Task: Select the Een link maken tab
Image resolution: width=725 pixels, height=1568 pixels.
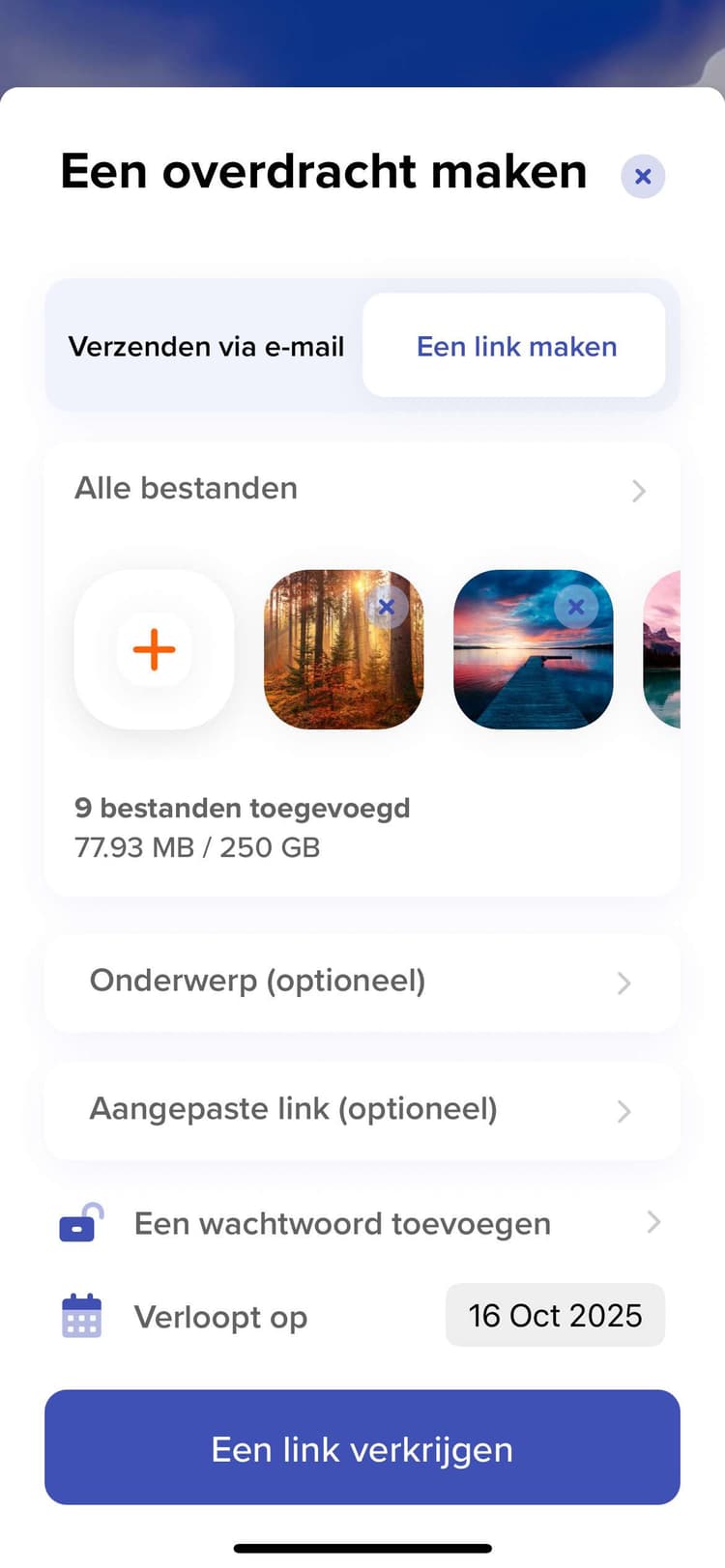Action: [x=516, y=346]
